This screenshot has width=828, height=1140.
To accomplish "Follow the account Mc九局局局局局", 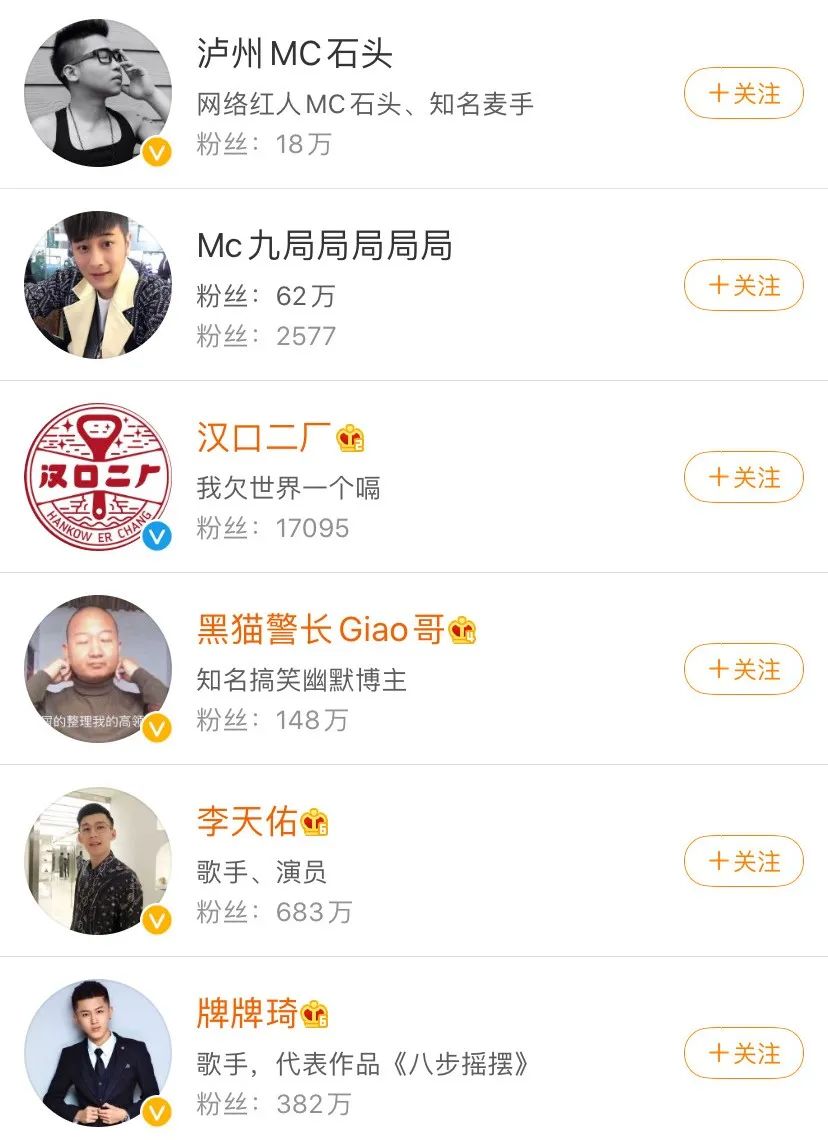I will tap(743, 285).
